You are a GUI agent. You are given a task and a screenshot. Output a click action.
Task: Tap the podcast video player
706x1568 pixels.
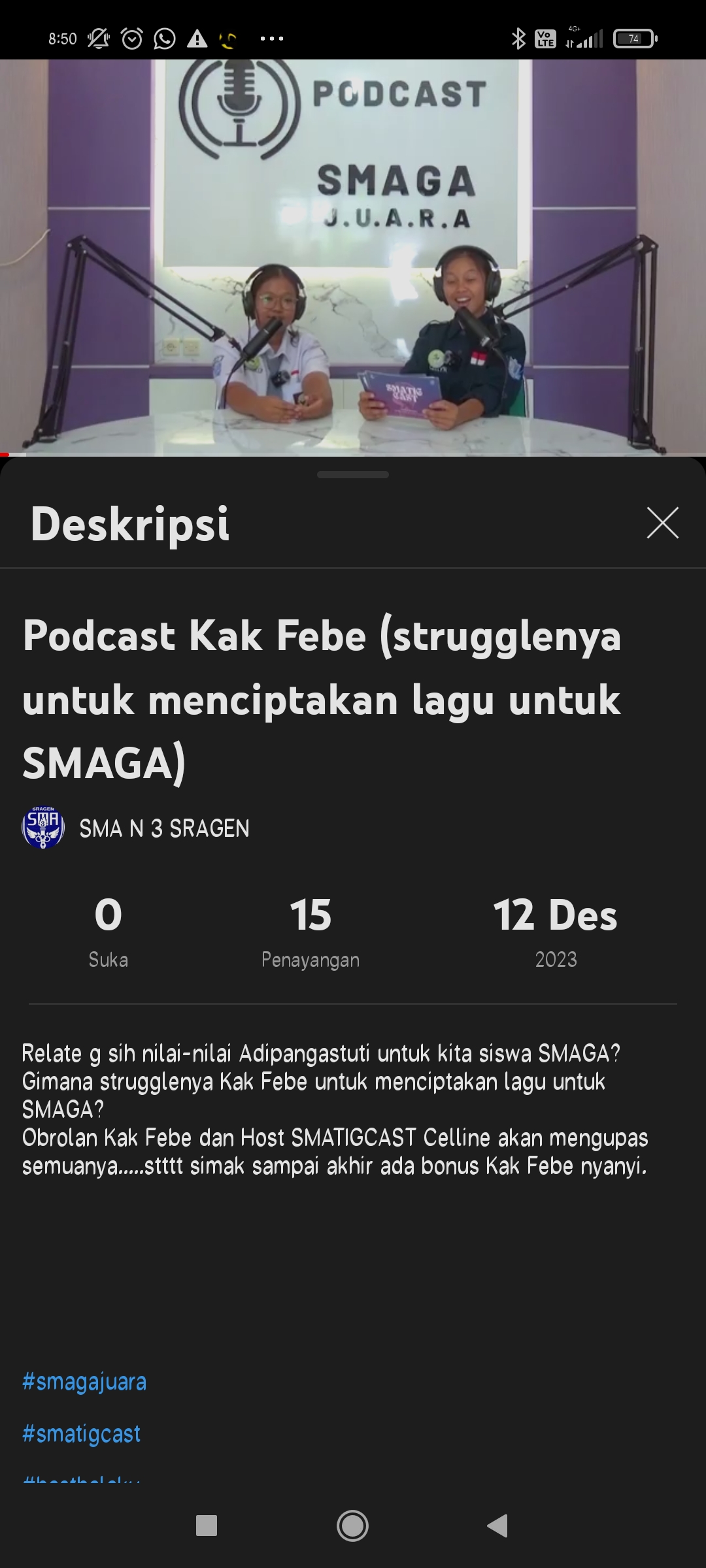(353, 257)
